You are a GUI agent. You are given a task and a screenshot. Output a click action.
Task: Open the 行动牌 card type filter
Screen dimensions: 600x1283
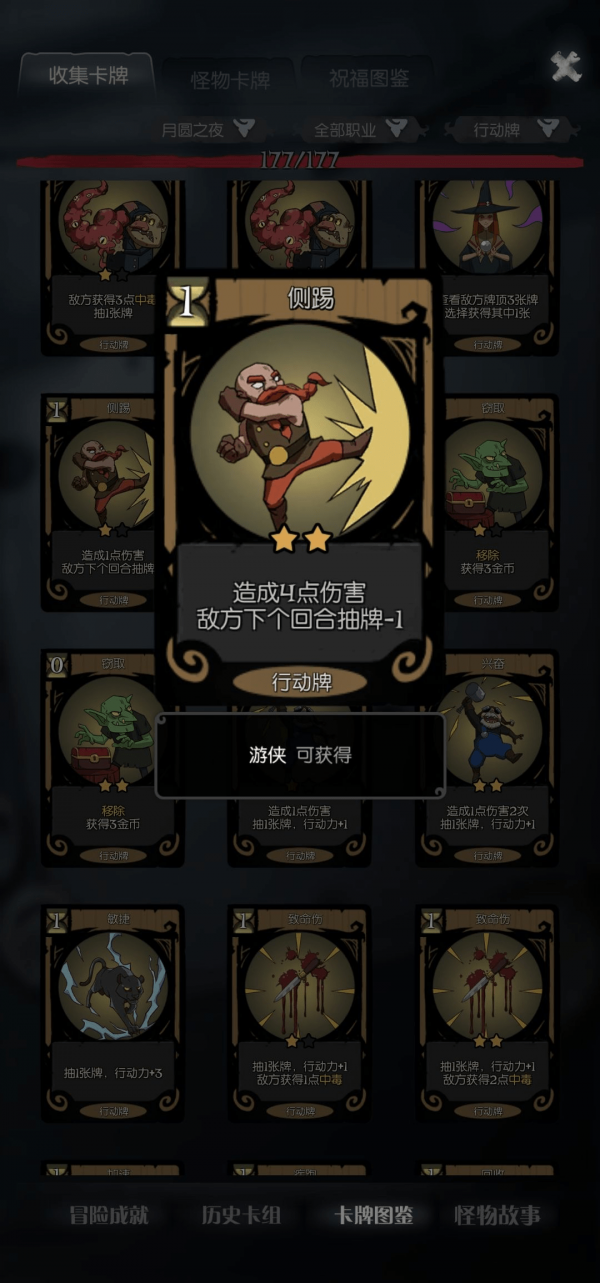503,129
